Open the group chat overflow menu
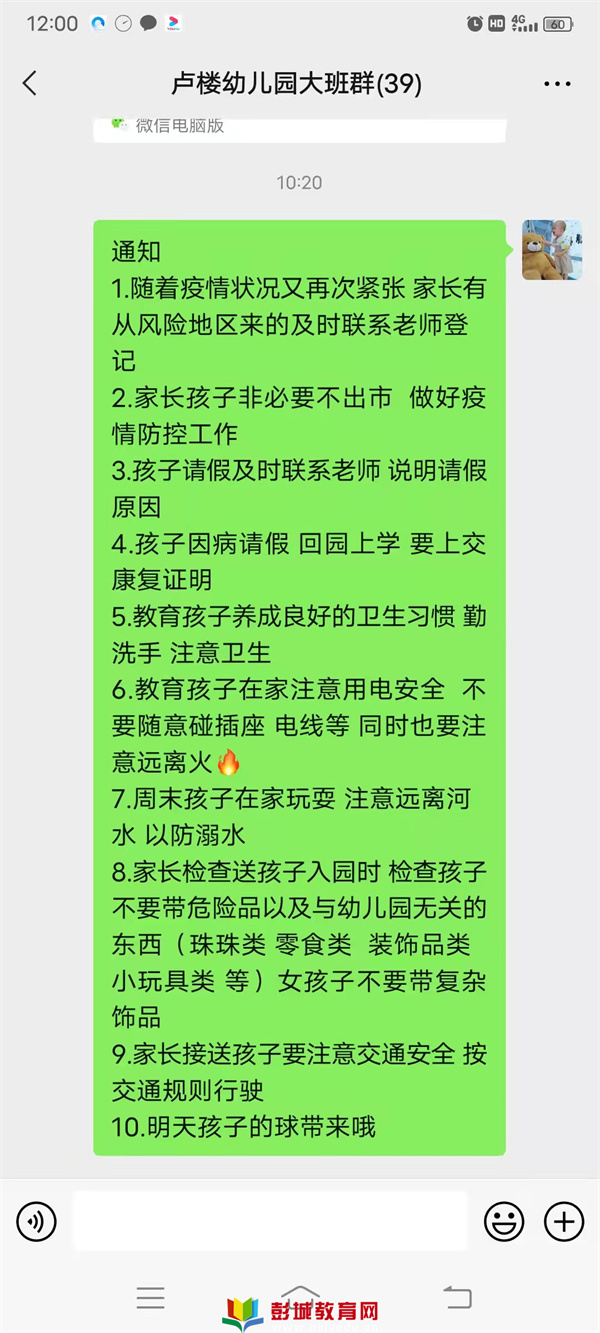The width and height of the screenshot is (600, 1333). [x=557, y=84]
